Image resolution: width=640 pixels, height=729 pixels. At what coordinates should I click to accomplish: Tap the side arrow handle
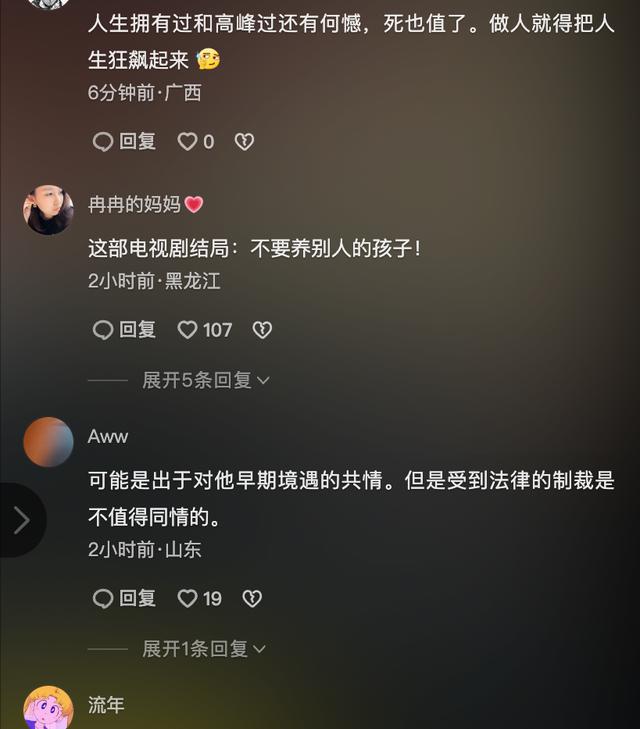21,519
